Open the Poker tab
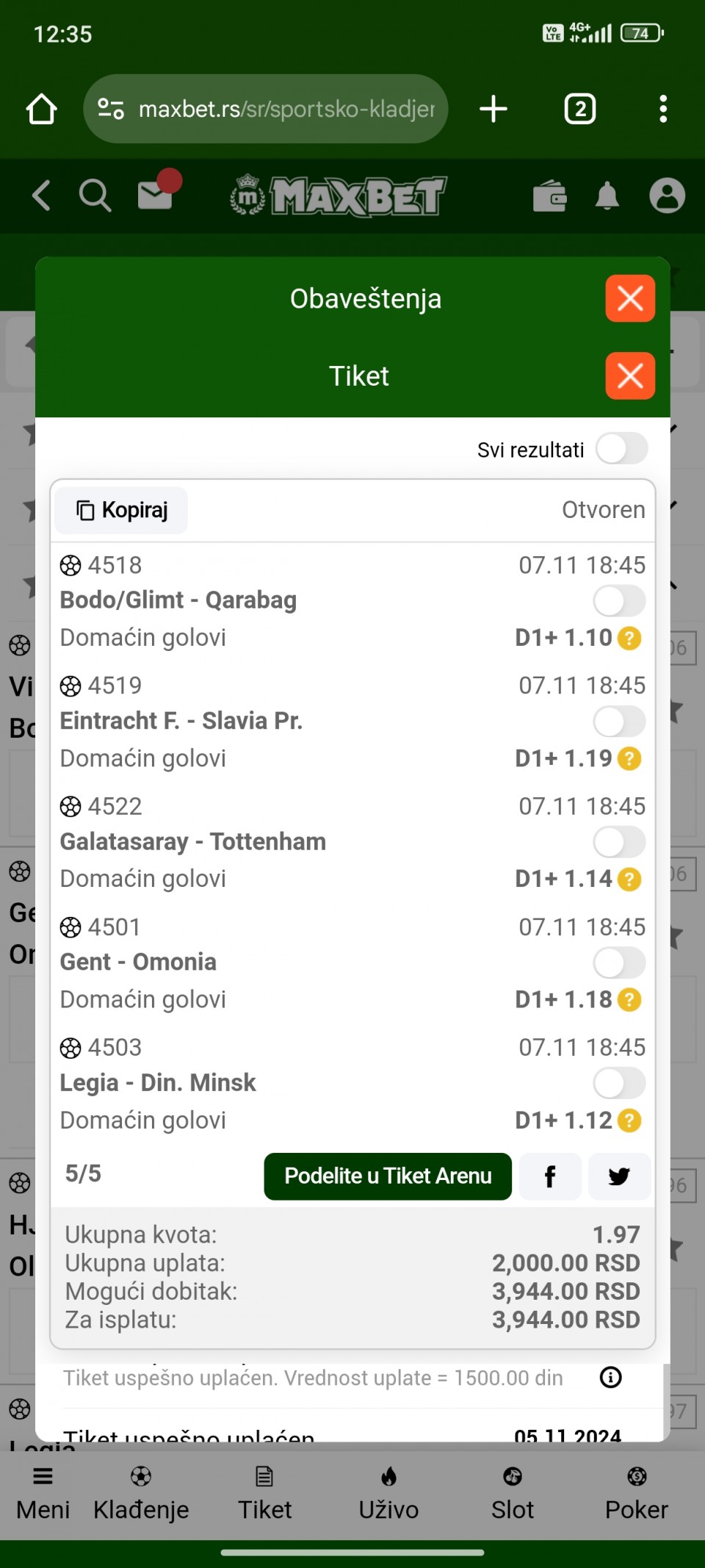 637,1493
